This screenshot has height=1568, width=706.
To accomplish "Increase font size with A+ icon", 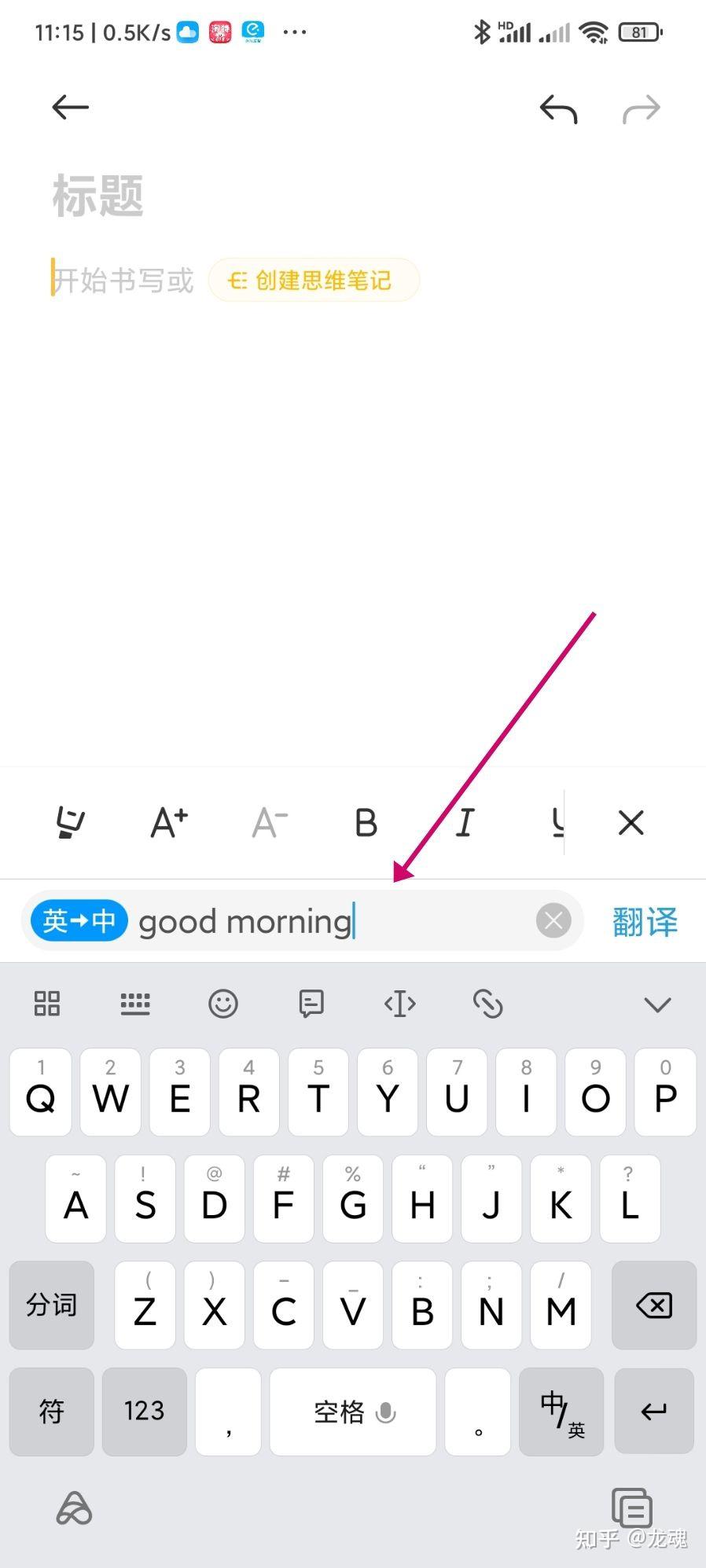I will pos(168,823).
